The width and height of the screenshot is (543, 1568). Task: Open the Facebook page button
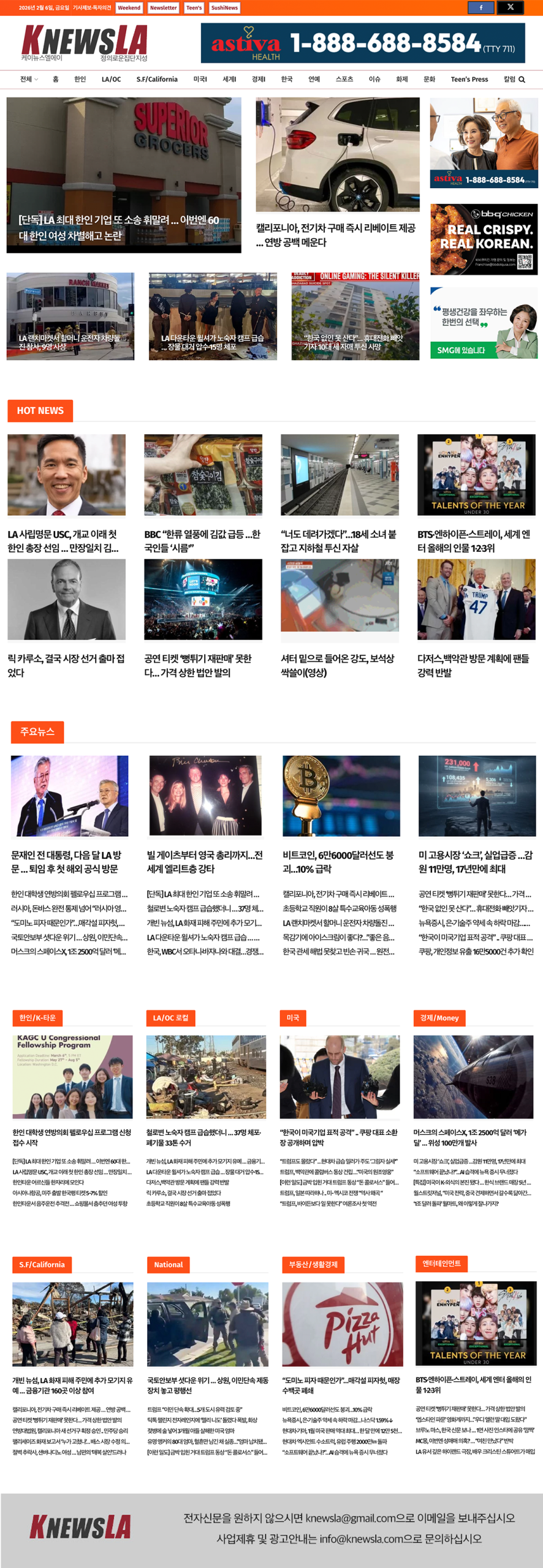pyautogui.click(x=480, y=7)
